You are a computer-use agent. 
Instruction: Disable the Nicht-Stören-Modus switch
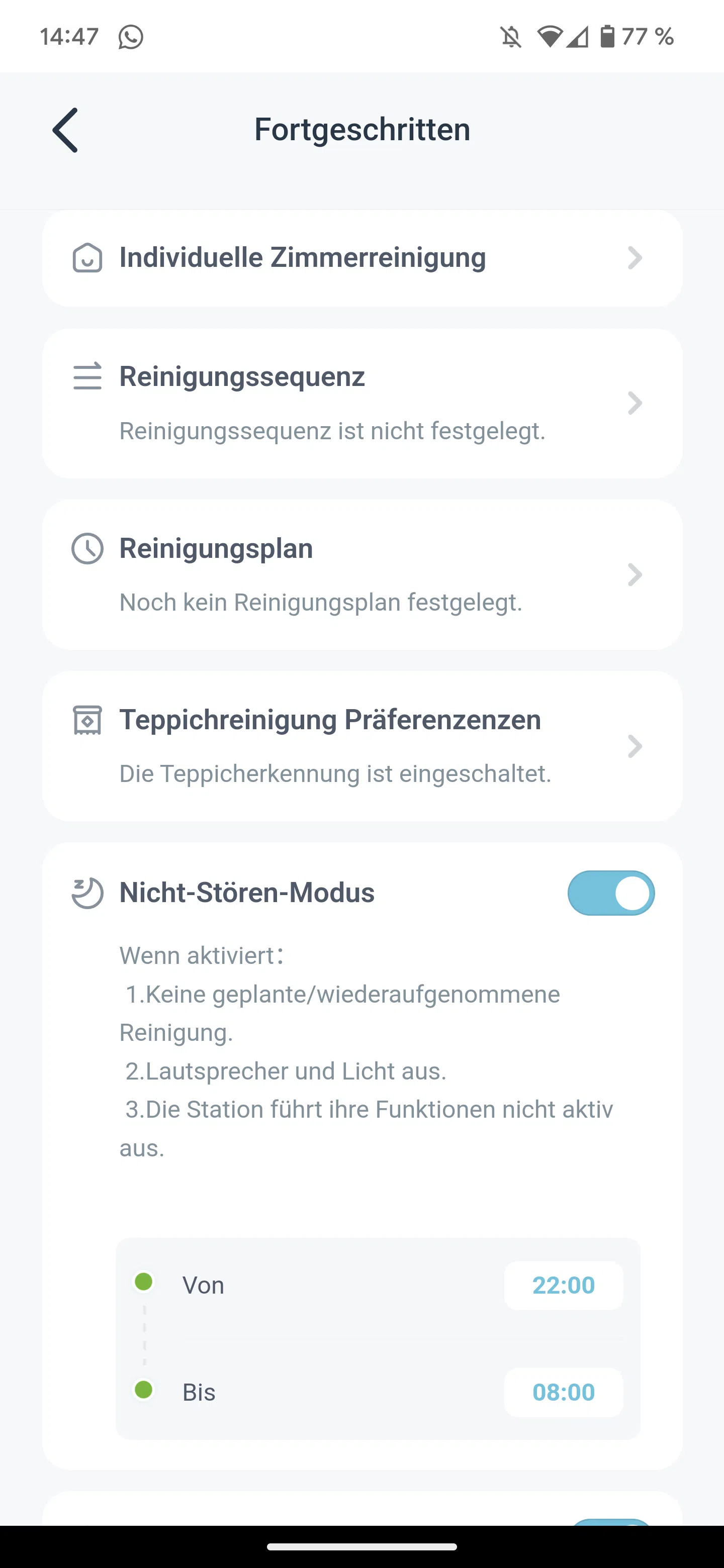click(x=611, y=893)
